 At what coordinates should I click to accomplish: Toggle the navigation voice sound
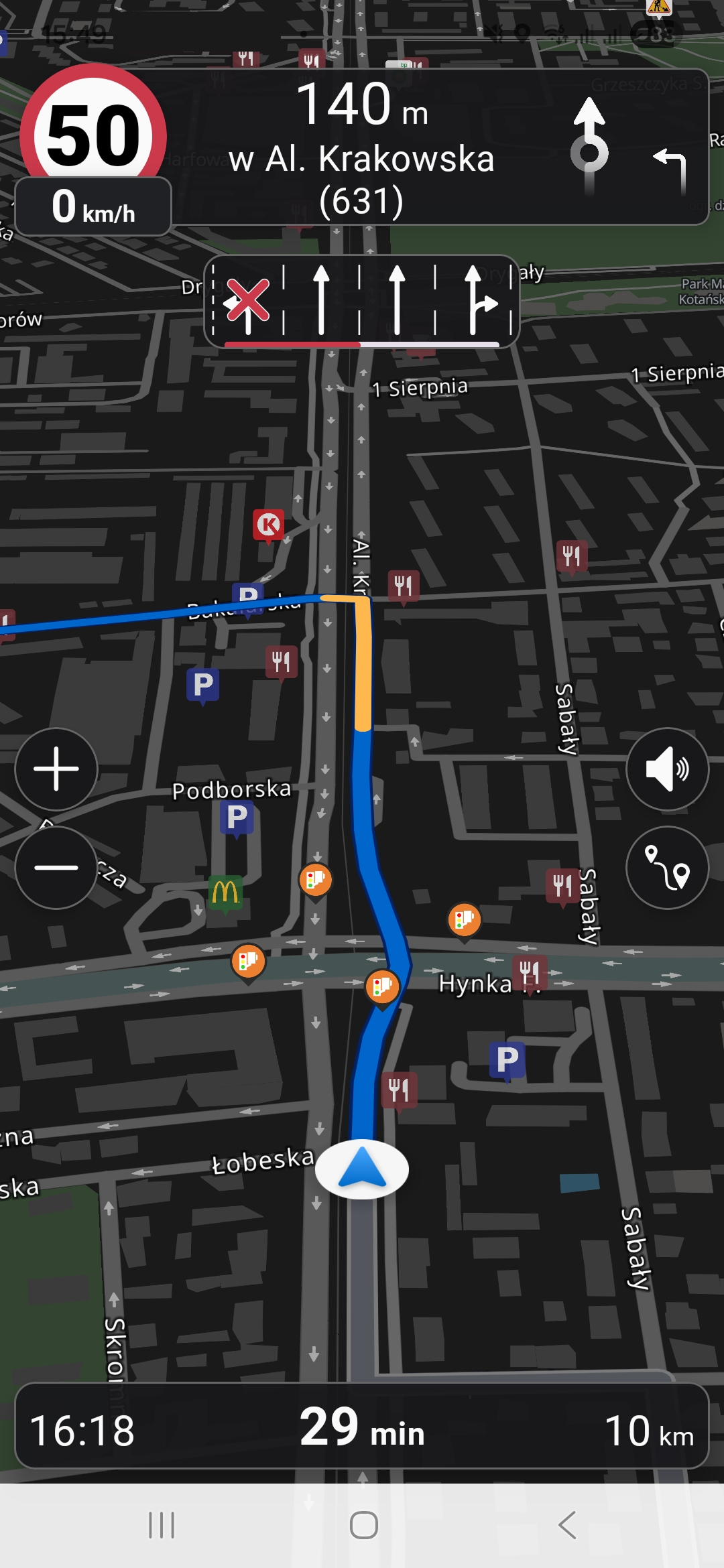pyautogui.click(x=667, y=769)
